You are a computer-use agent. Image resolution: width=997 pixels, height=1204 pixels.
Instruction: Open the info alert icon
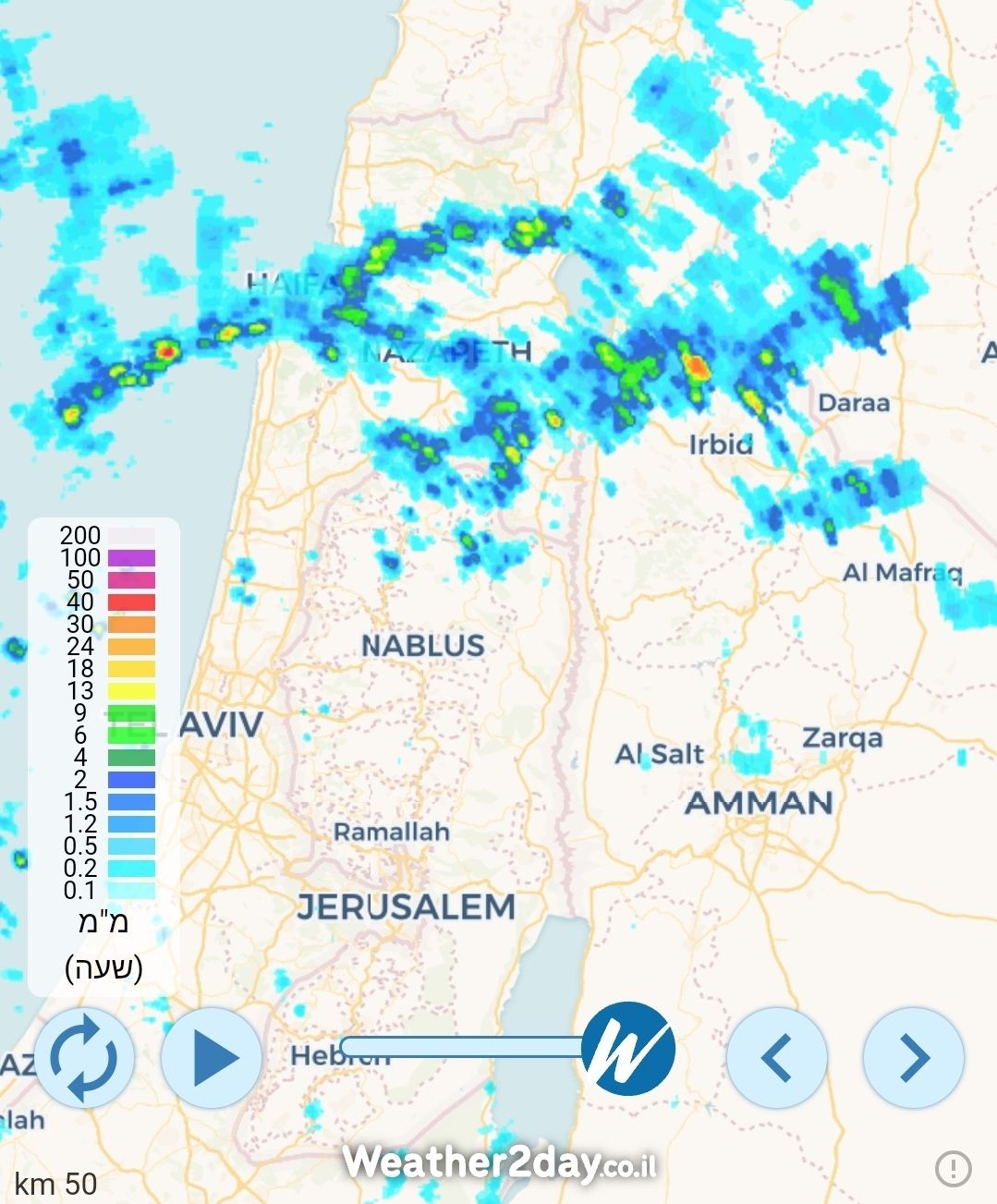(x=953, y=1168)
